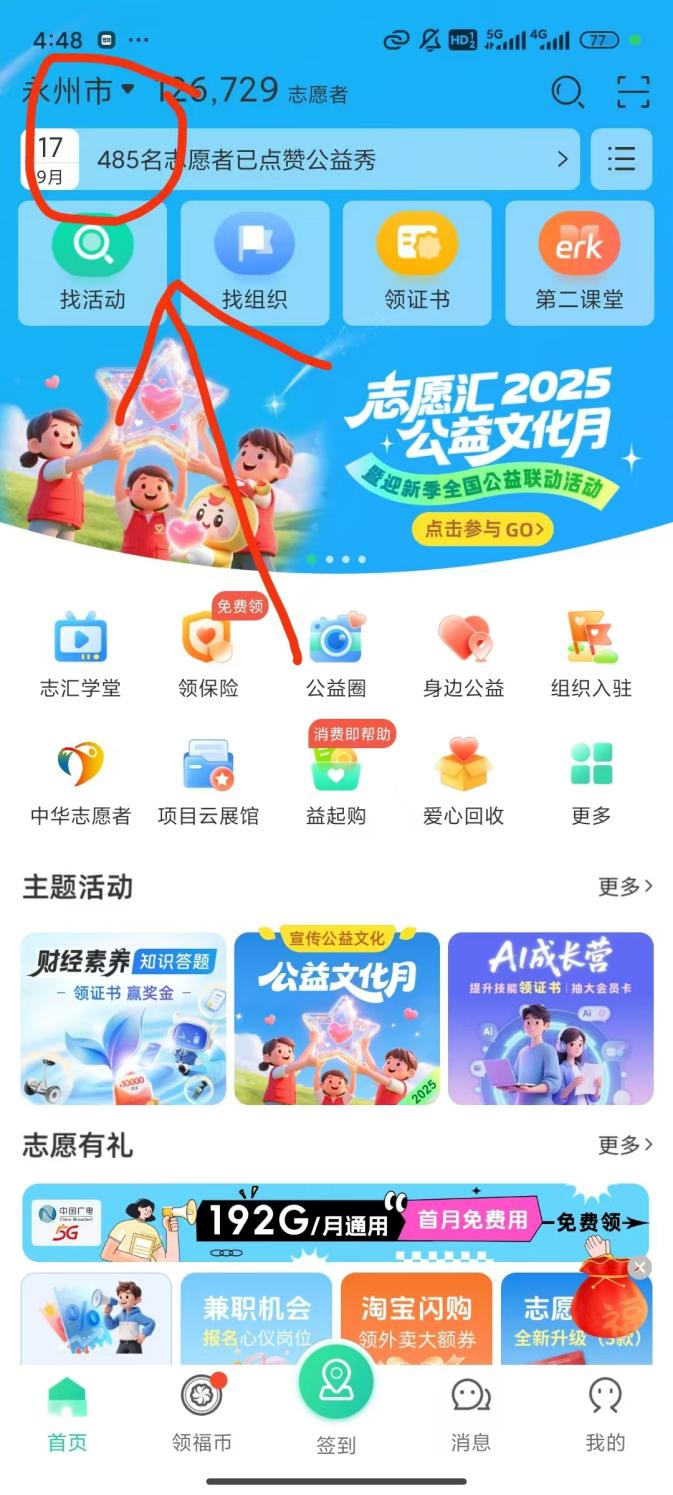Open 公益圈
This screenshot has height=1495, width=673.
[335, 655]
